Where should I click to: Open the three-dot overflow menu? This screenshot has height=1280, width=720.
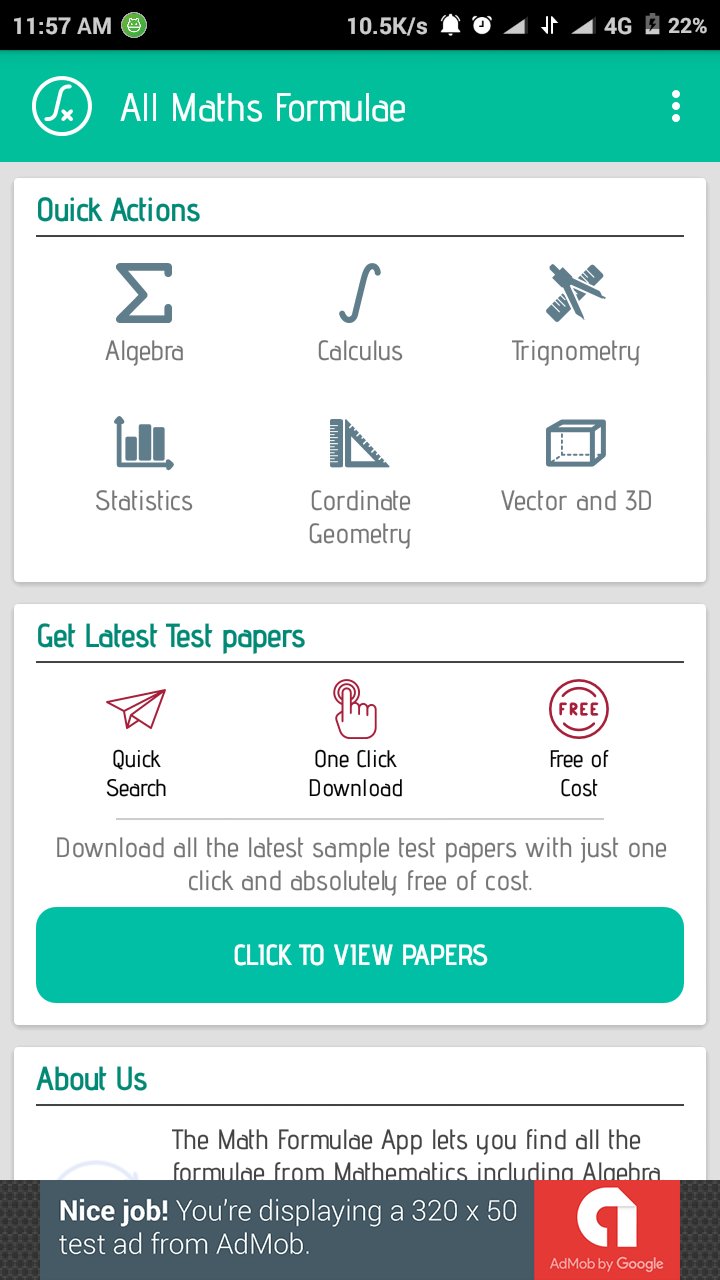(x=675, y=105)
